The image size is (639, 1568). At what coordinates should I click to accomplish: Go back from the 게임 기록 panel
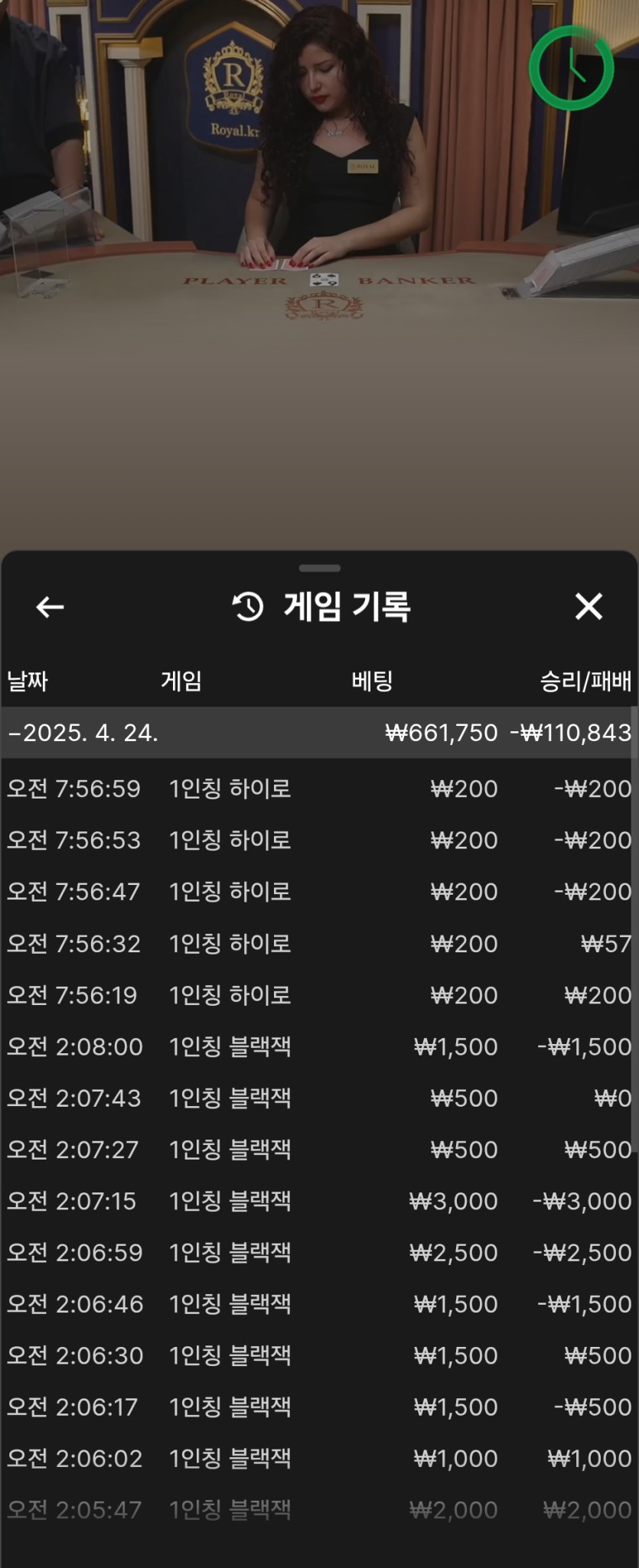[50, 607]
